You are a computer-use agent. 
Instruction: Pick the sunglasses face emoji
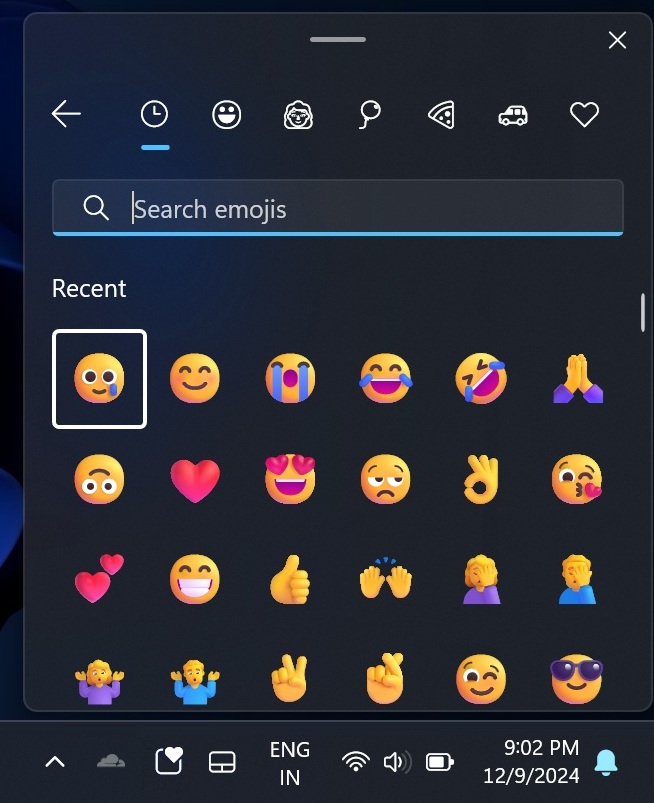[x=578, y=678]
